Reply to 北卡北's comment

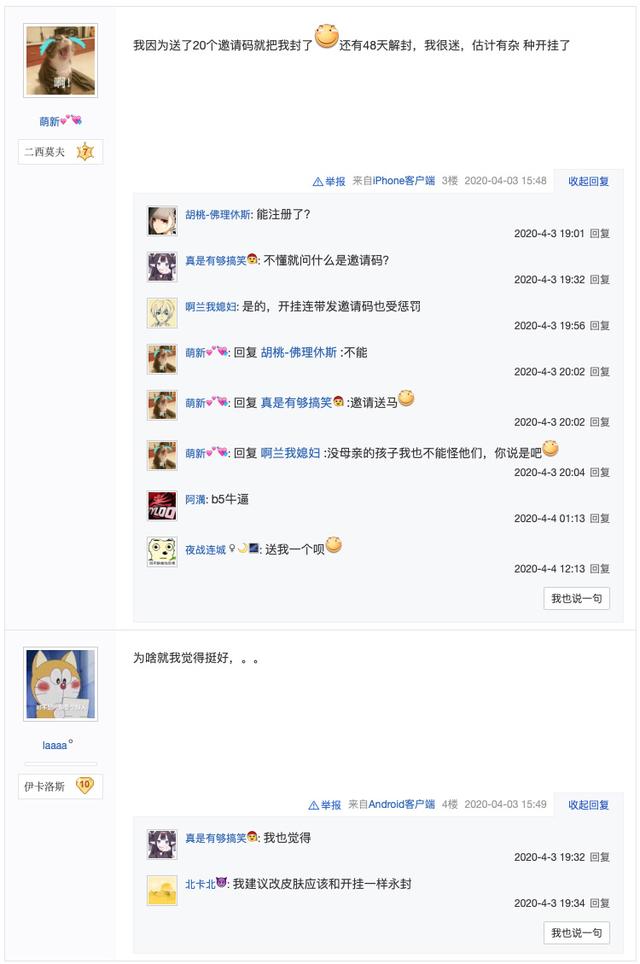click(599, 903)
